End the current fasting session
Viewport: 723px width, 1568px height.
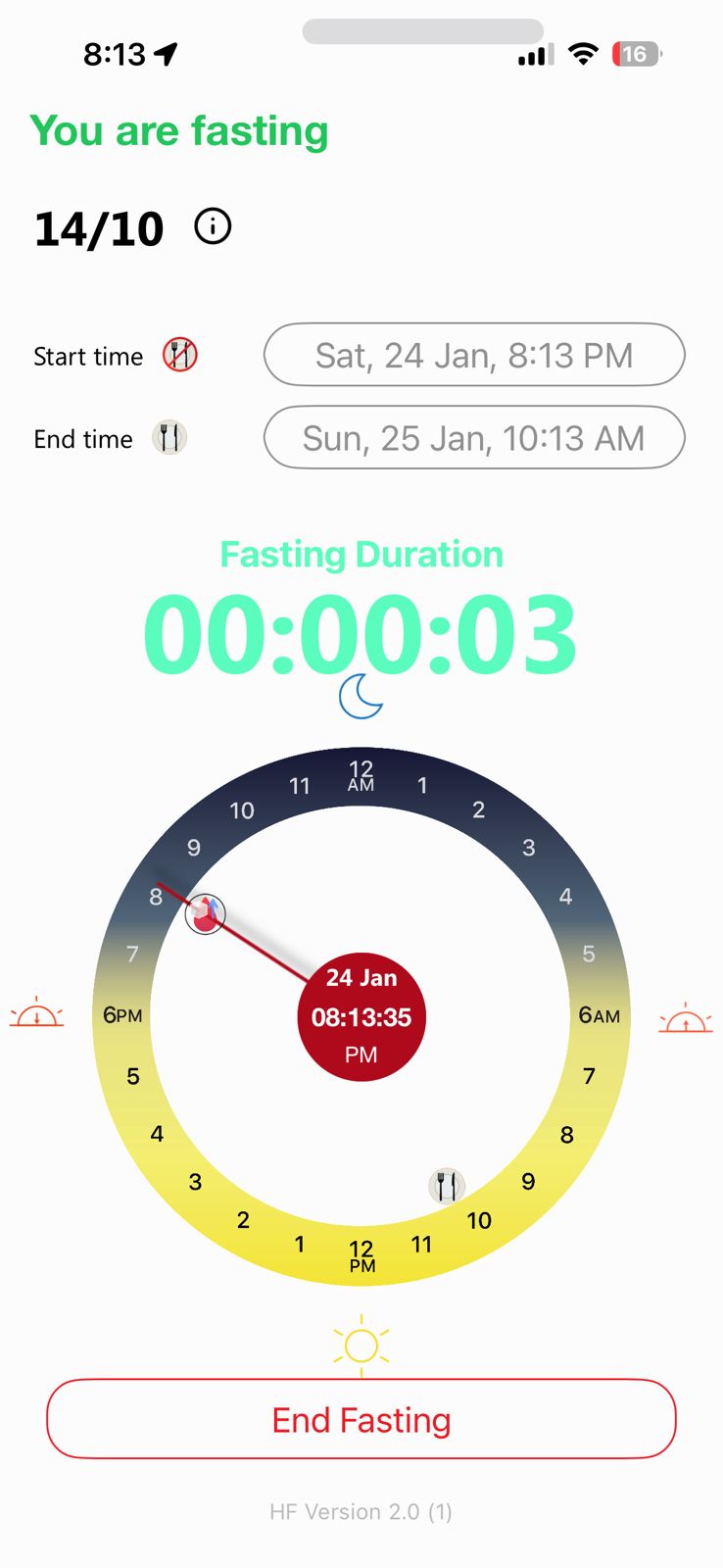[x=361, y=1419]
